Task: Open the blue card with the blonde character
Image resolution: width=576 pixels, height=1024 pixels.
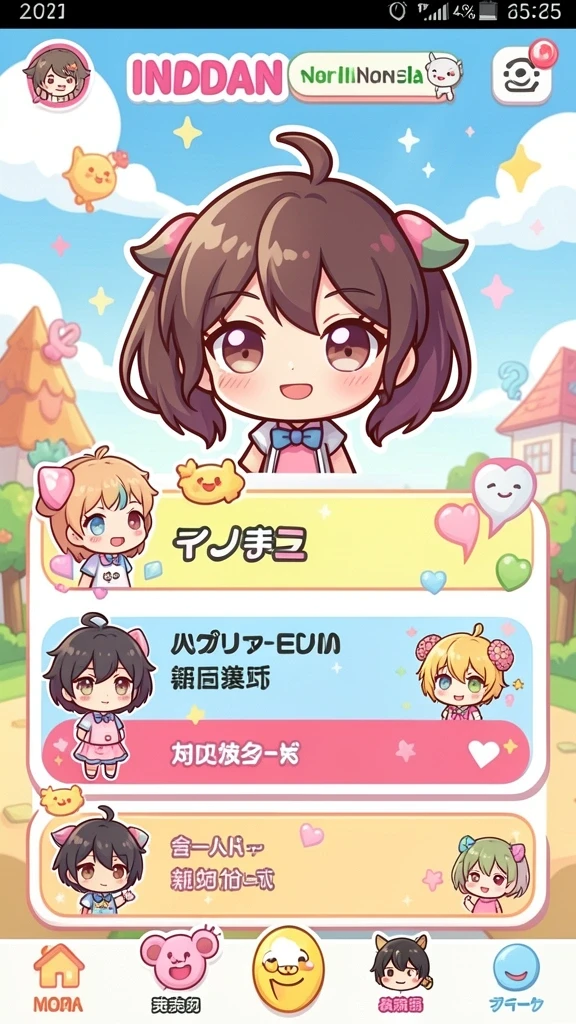Action: 287,667
